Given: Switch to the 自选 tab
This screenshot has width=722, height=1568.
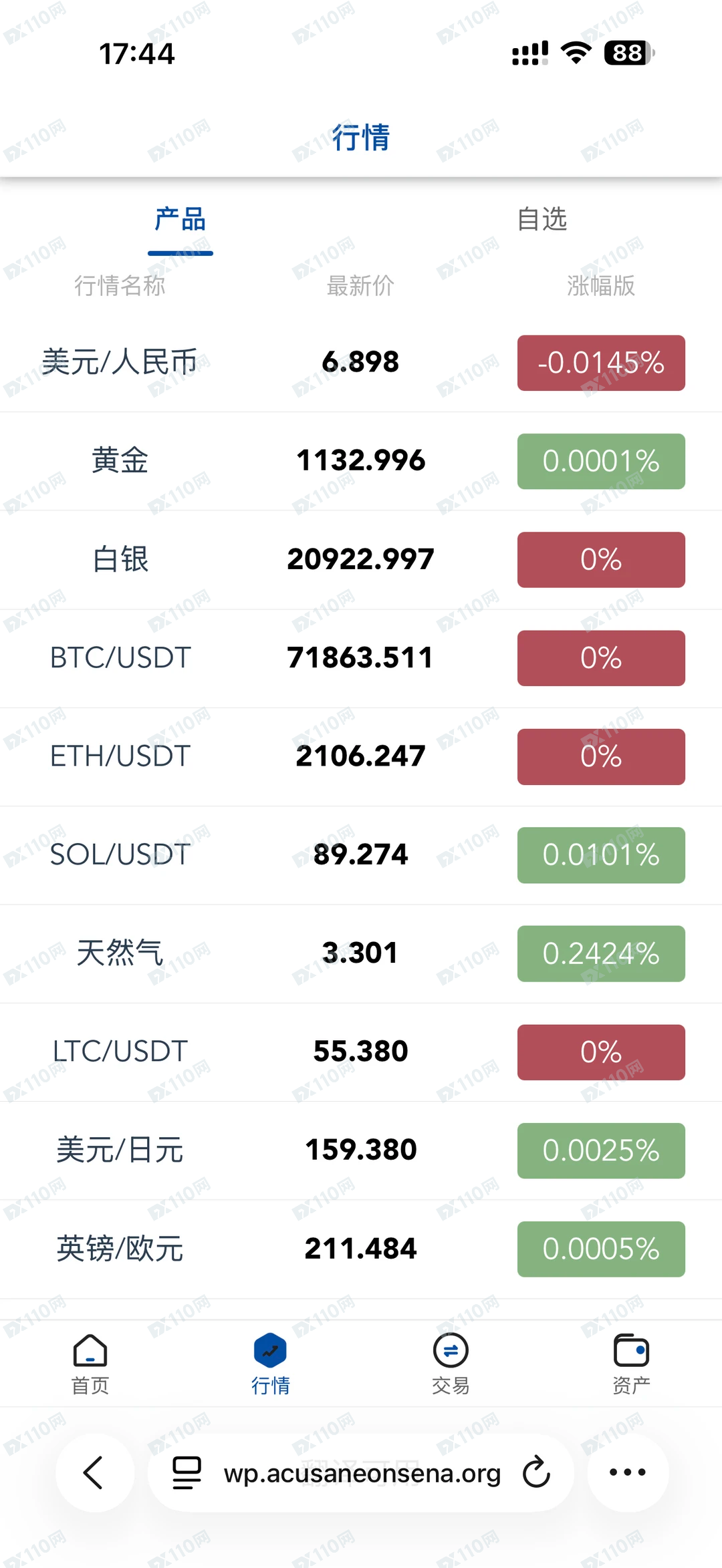Looking at the screenshot, I should click(541, 219).
